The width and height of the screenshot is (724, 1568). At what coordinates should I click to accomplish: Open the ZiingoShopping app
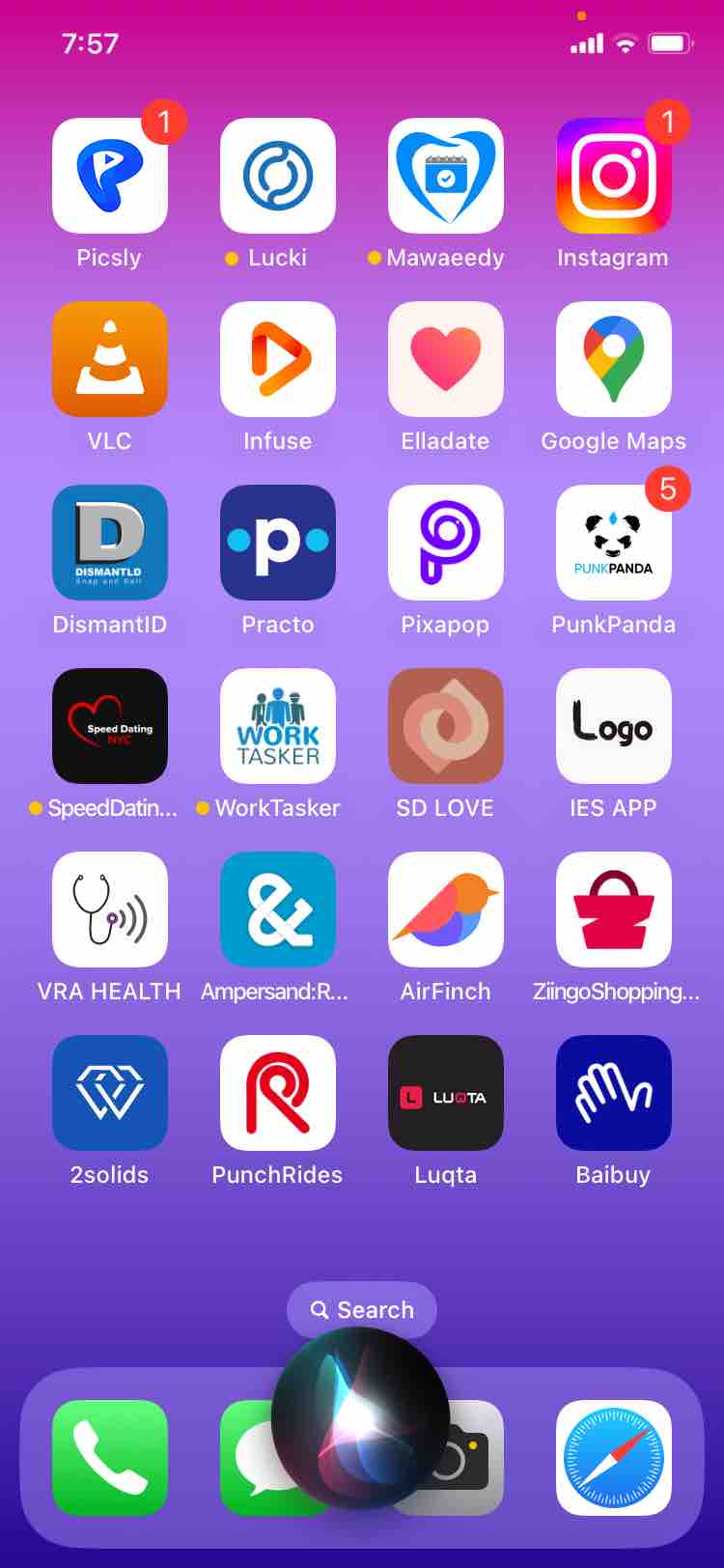coord(614,910)
